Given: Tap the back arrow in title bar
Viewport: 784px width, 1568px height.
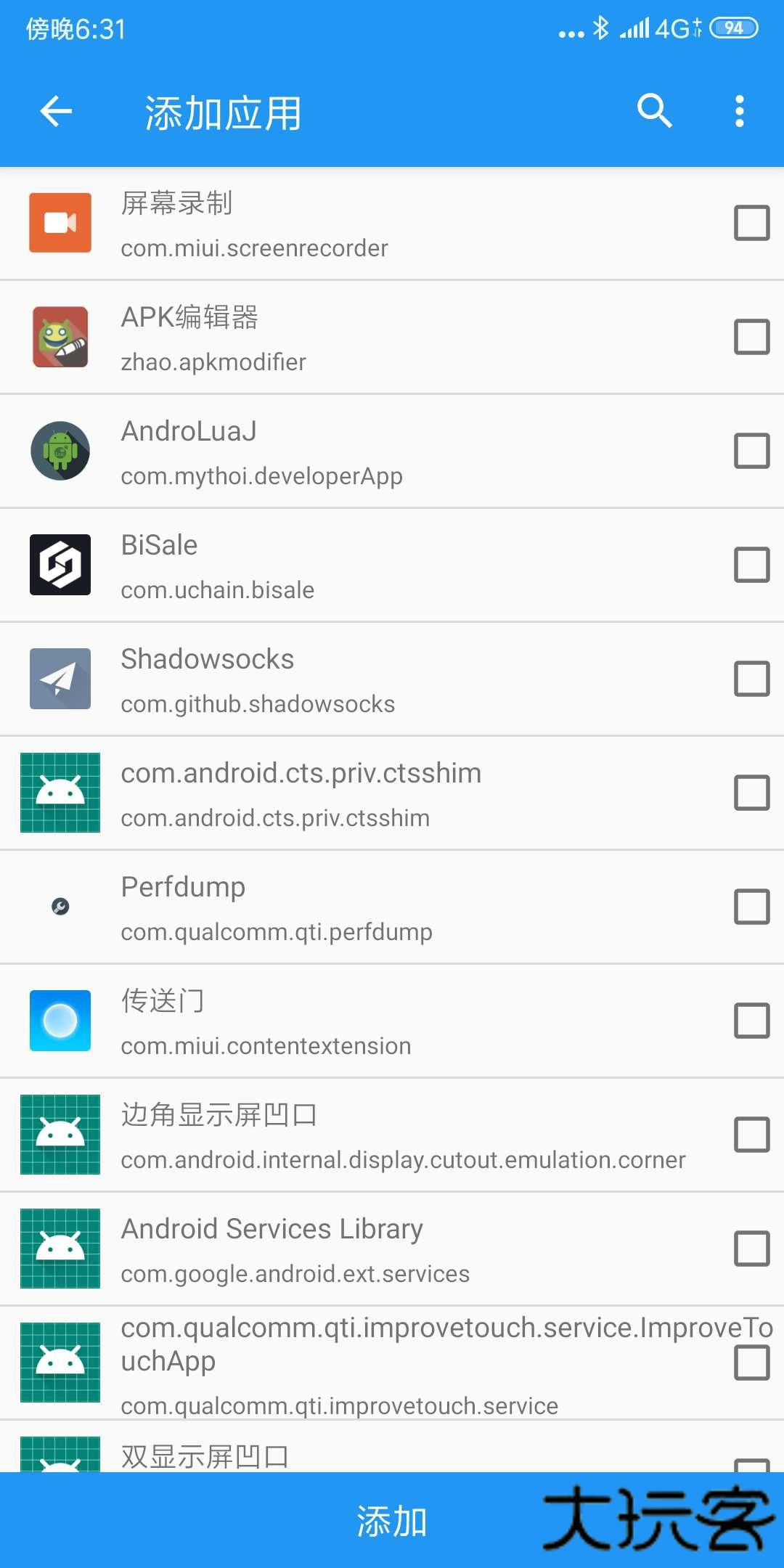Looking at the screenshot, I should click(x=55, y=112).
